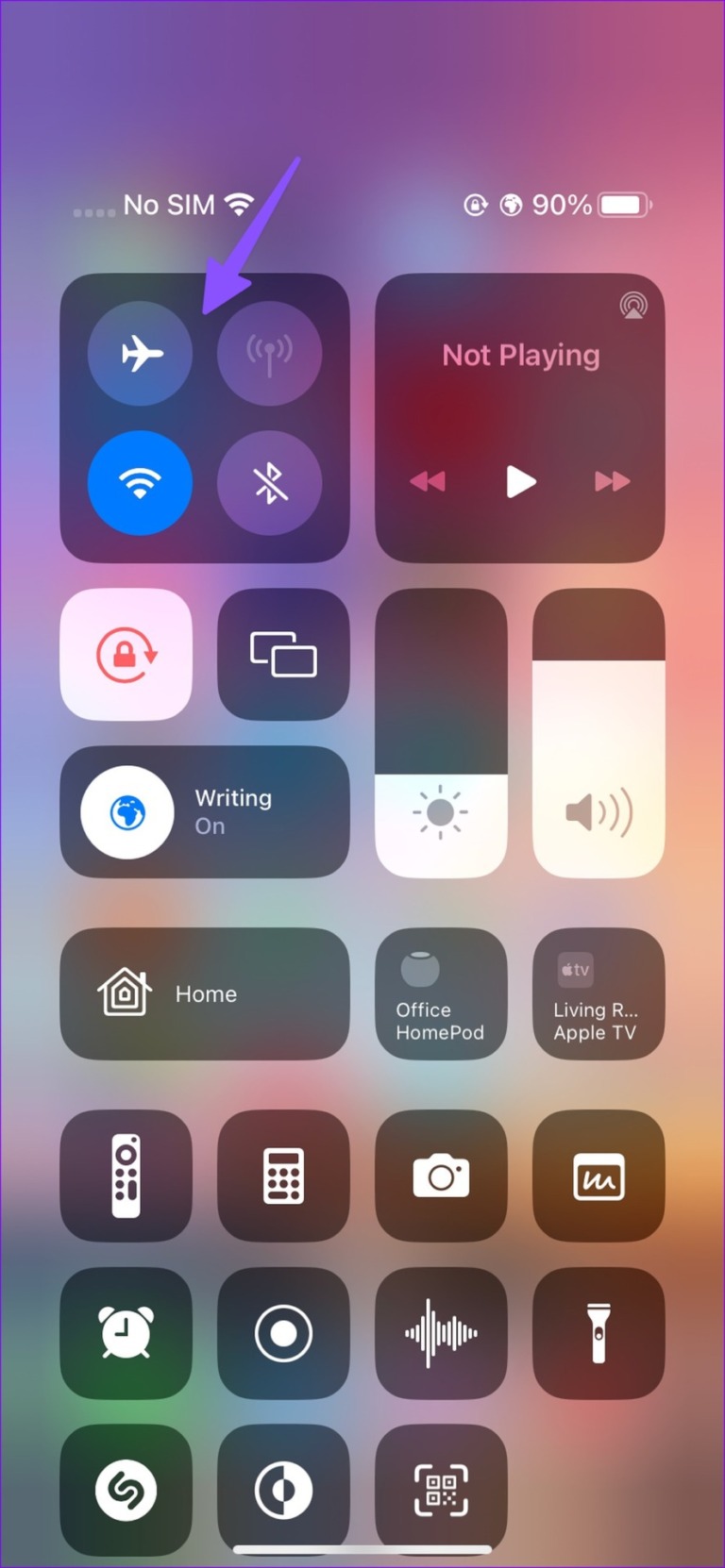
Task: Disable Portrait Orientation Lock
Action: [126, 654]
